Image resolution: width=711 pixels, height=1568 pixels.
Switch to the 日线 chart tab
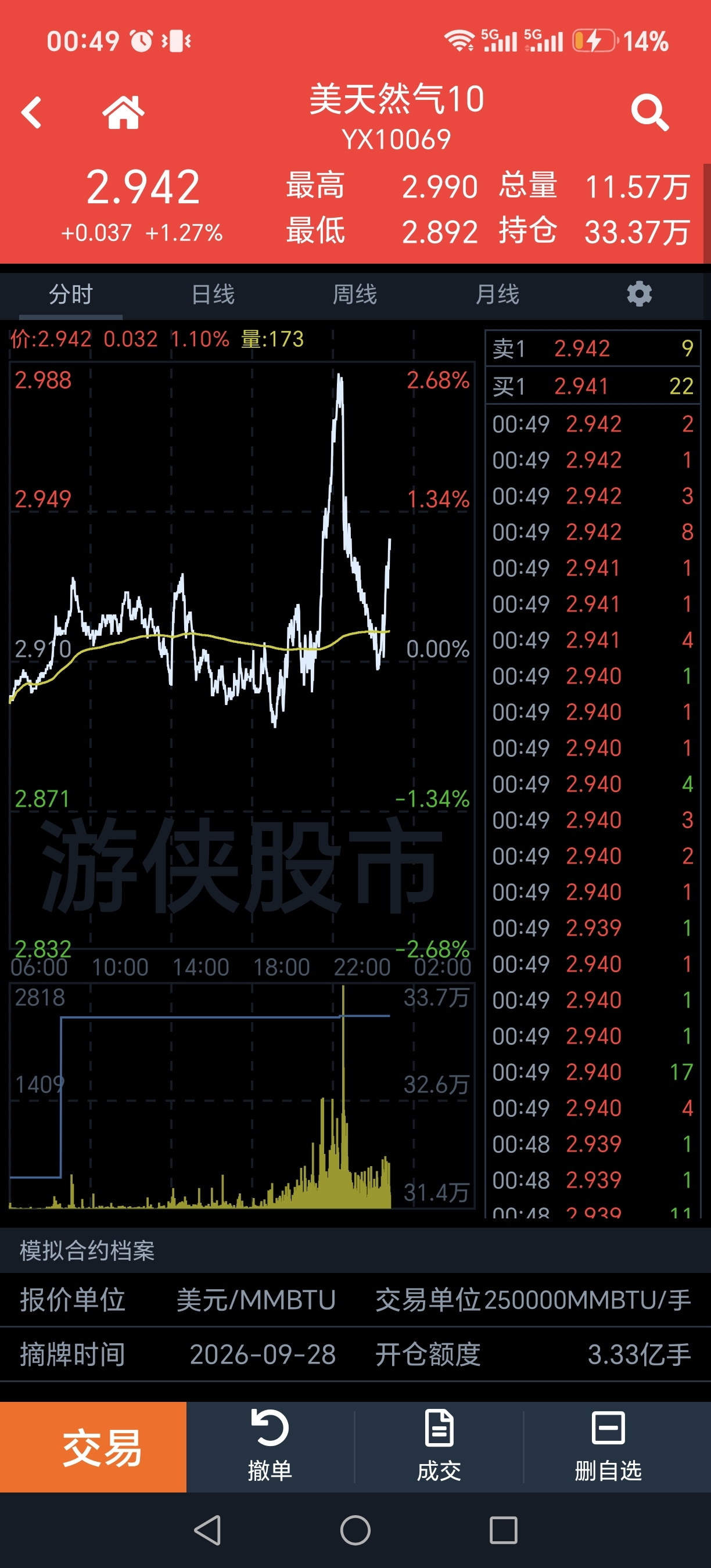coord(213,294)
